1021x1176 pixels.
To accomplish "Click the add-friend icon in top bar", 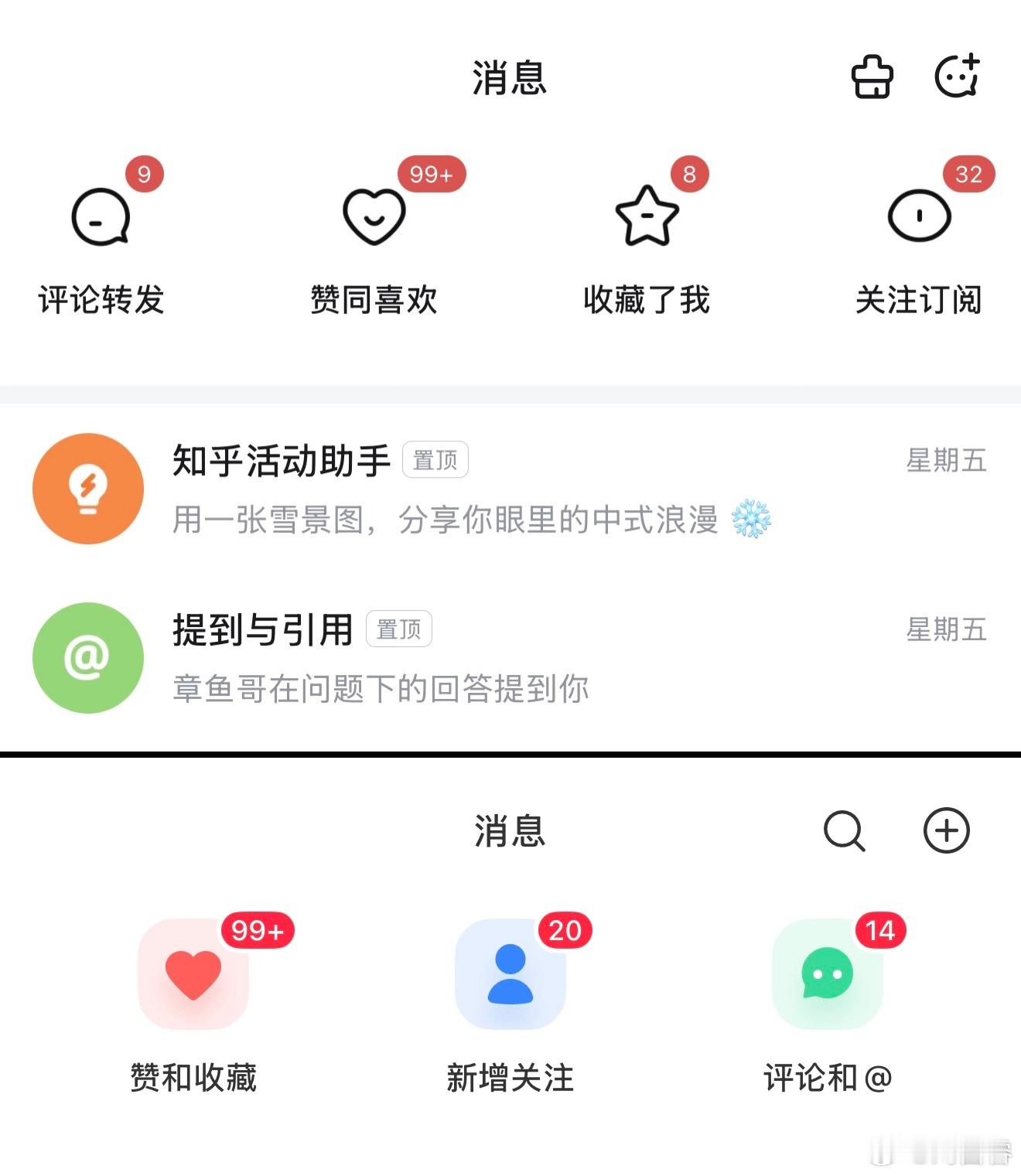I will tap(957, 77).
